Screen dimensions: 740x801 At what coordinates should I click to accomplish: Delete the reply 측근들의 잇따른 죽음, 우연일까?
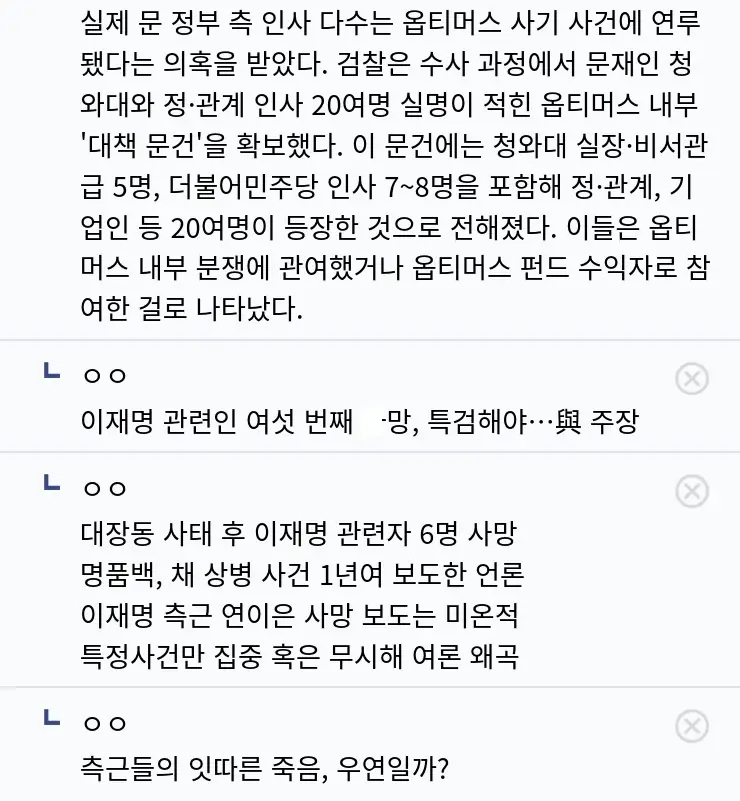tap(692, 726)
